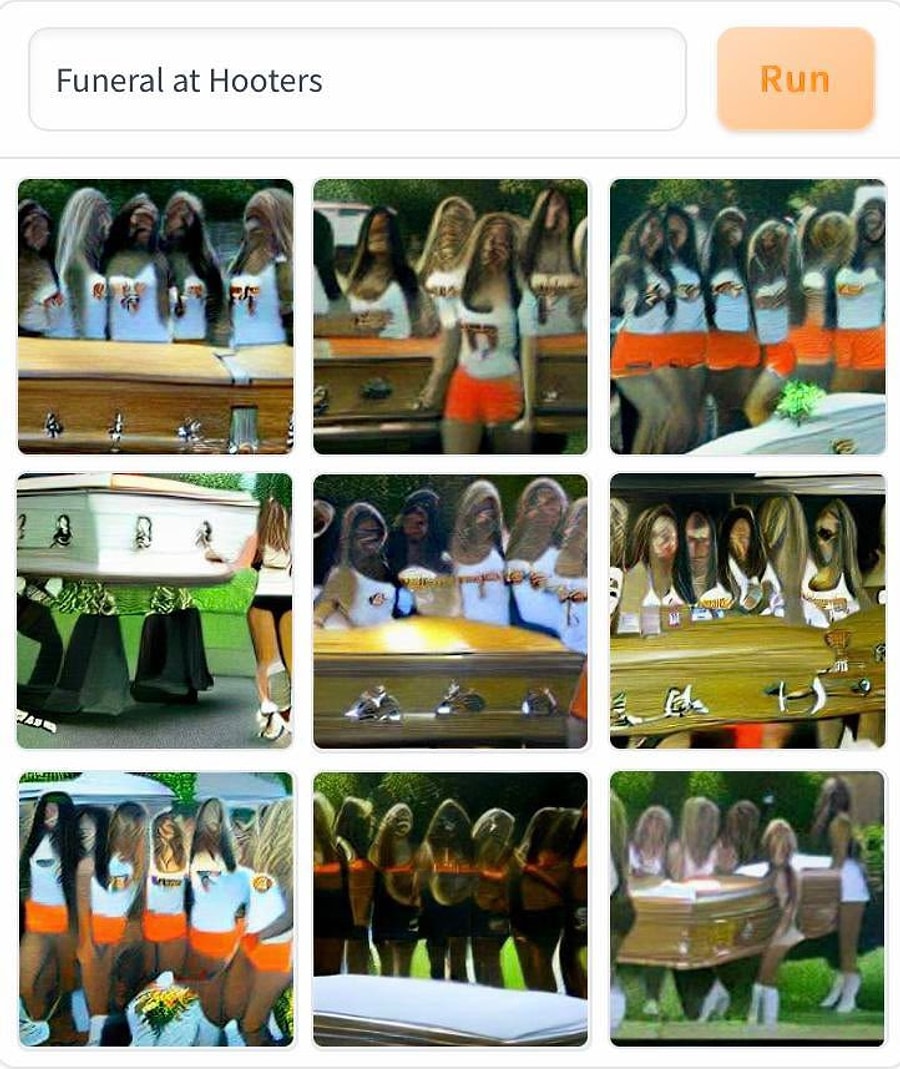Screen dimensions: 900x1069
Task: Tap the prompt field reading Funeral at Hooters
Action: [x=357, y=80]
